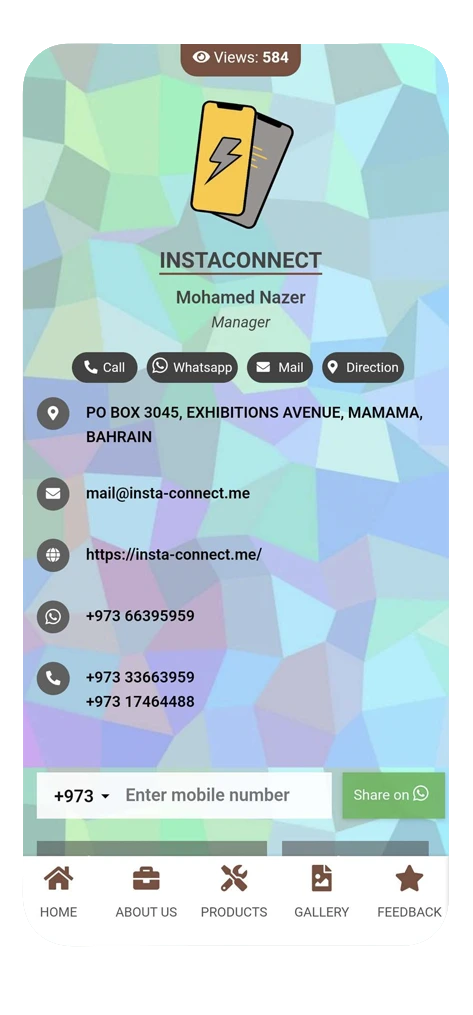Dial phone number +973 17464488
The height and width of the screenshot is (1015, 473).
pyautogui.click(x=140, y=701)
